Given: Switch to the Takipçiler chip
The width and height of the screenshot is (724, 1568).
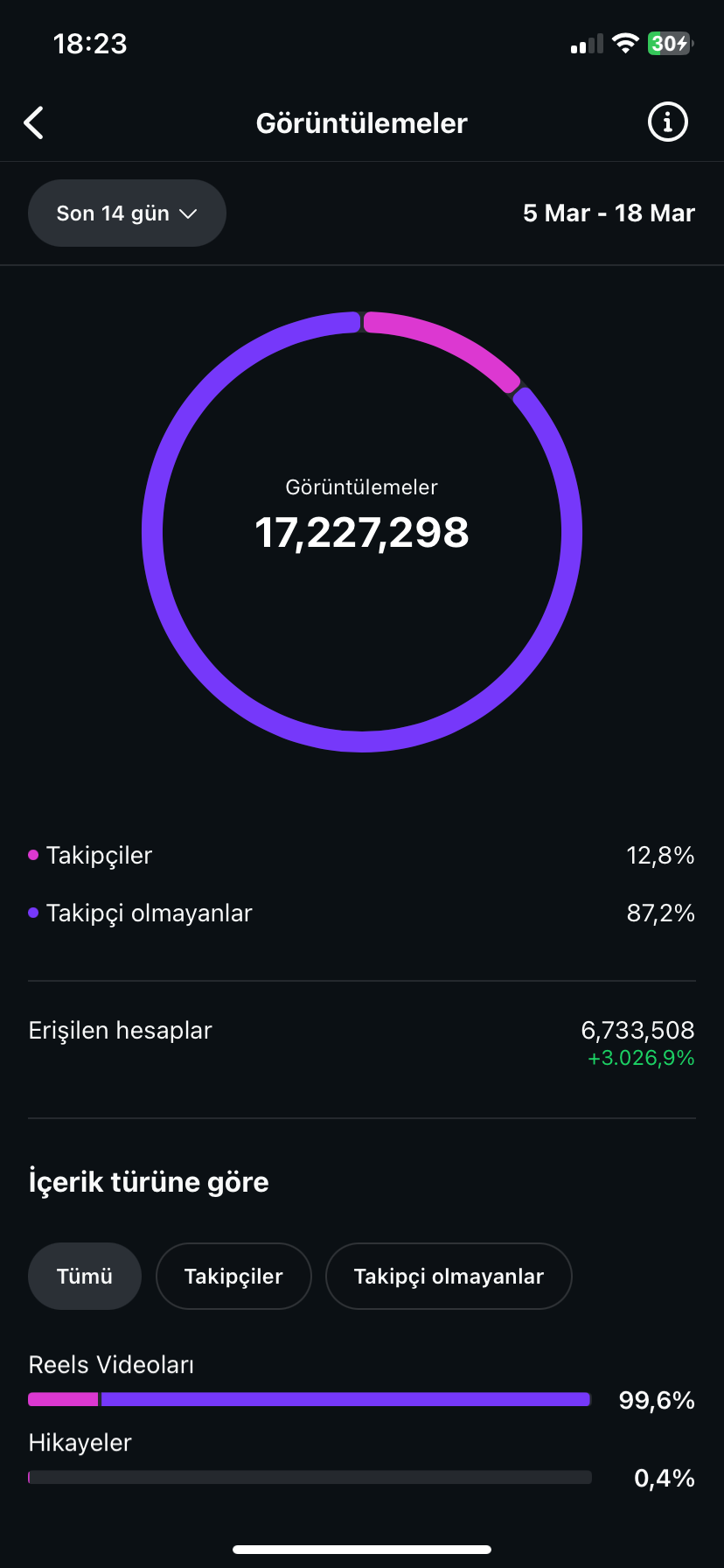Looking at the screenshot, I should pos(233,1277).
